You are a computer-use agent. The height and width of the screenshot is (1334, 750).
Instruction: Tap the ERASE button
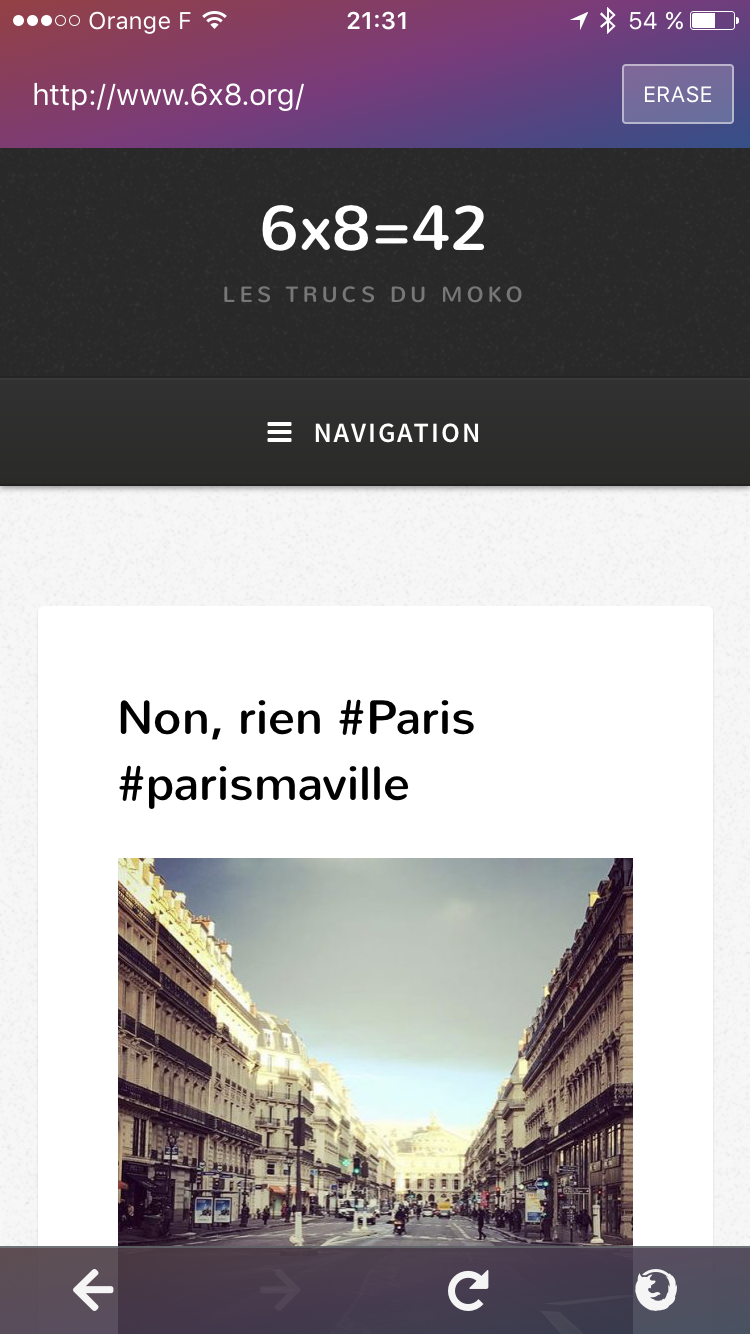click(677, 94)
